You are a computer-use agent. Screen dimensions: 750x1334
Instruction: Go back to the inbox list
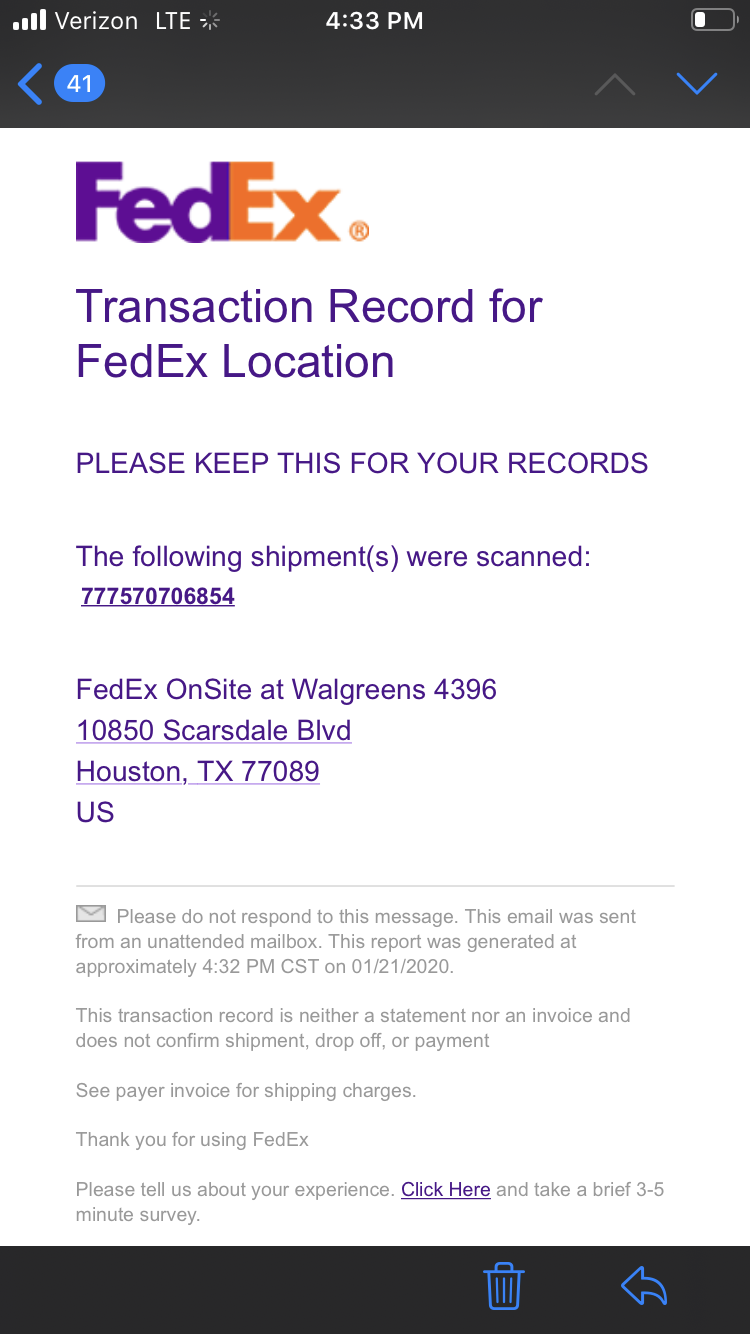60,83
